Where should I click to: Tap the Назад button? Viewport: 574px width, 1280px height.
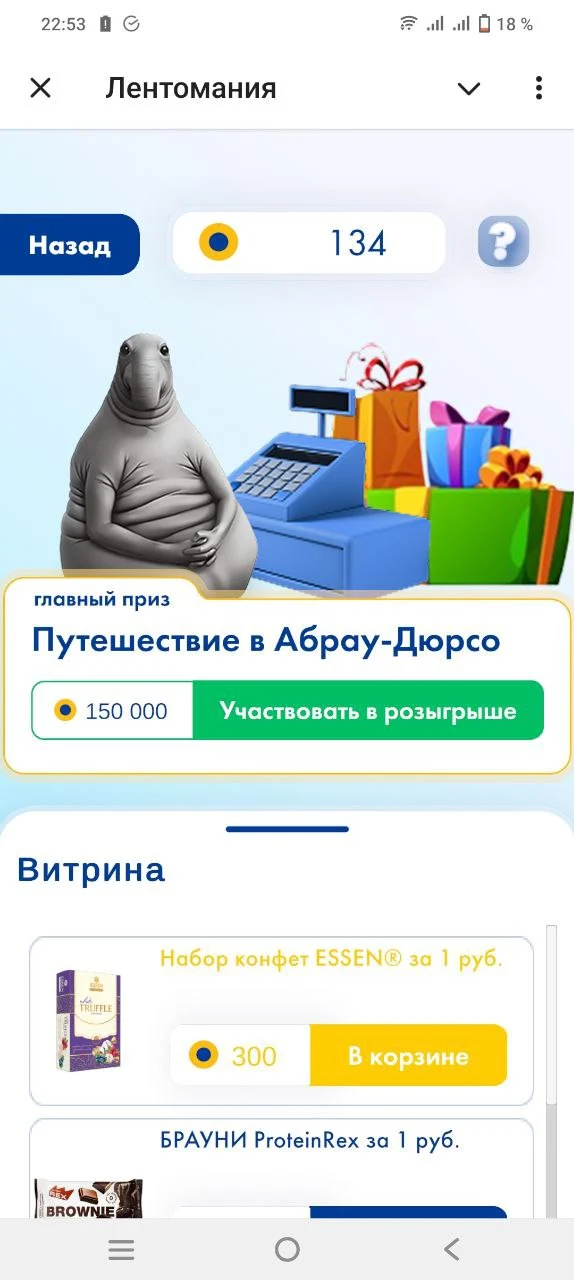point(69,244)
